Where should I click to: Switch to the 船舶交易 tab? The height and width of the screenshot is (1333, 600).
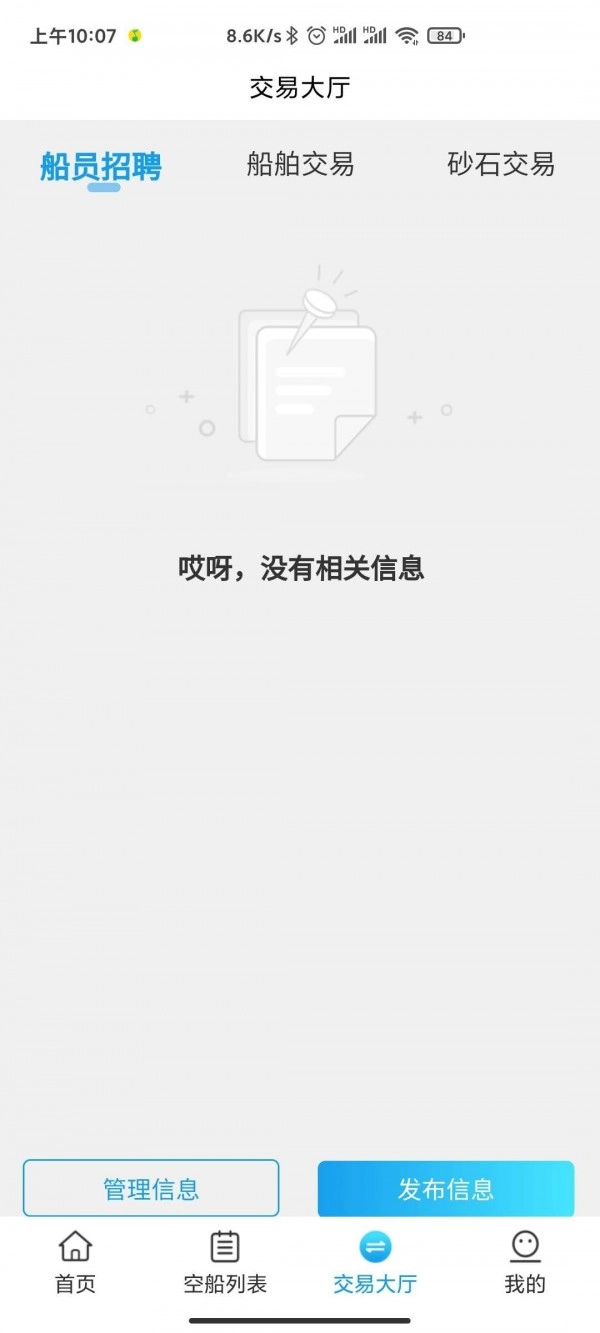pos(300,164)
